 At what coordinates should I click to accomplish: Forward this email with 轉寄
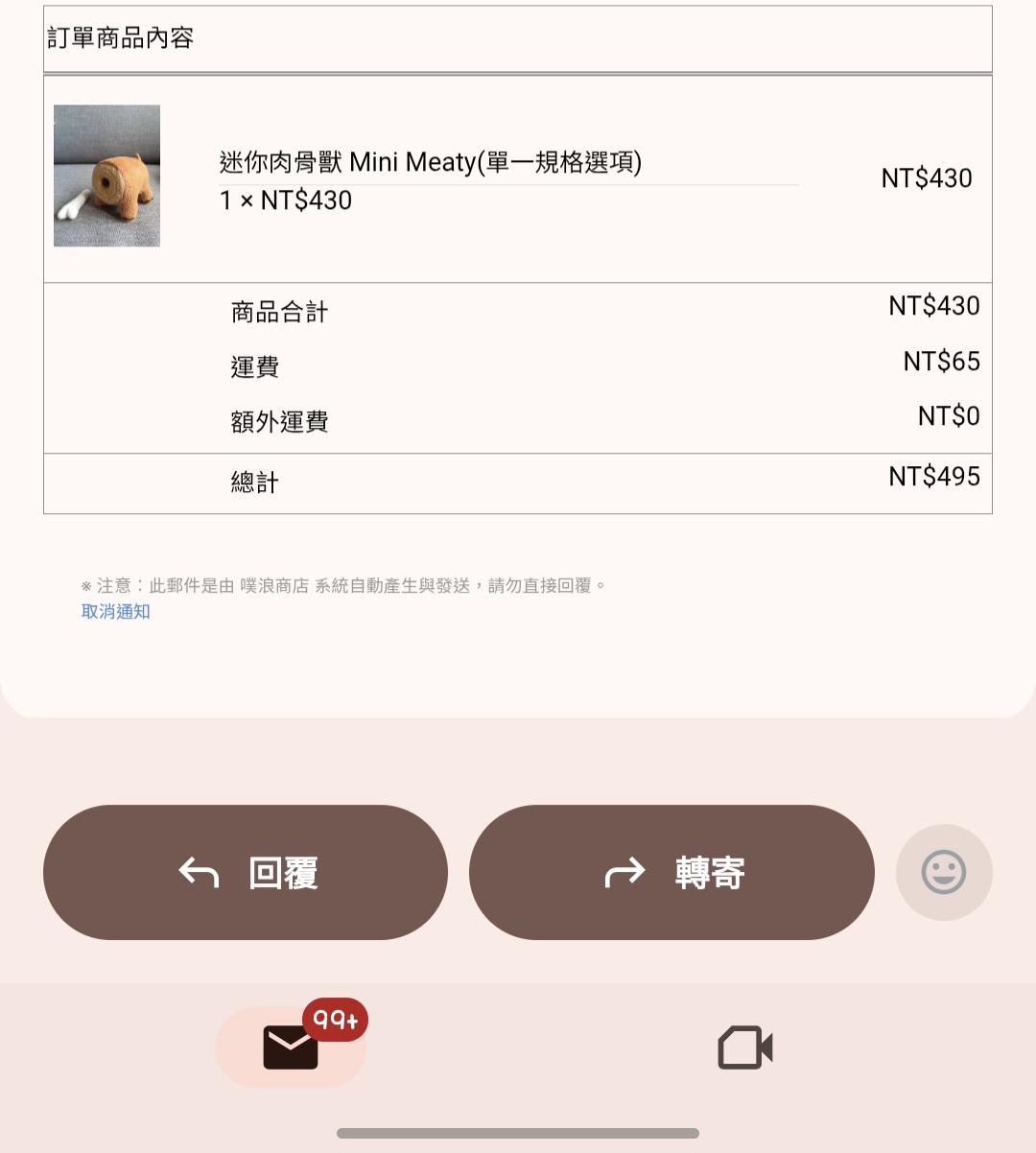tap(671, 872)
